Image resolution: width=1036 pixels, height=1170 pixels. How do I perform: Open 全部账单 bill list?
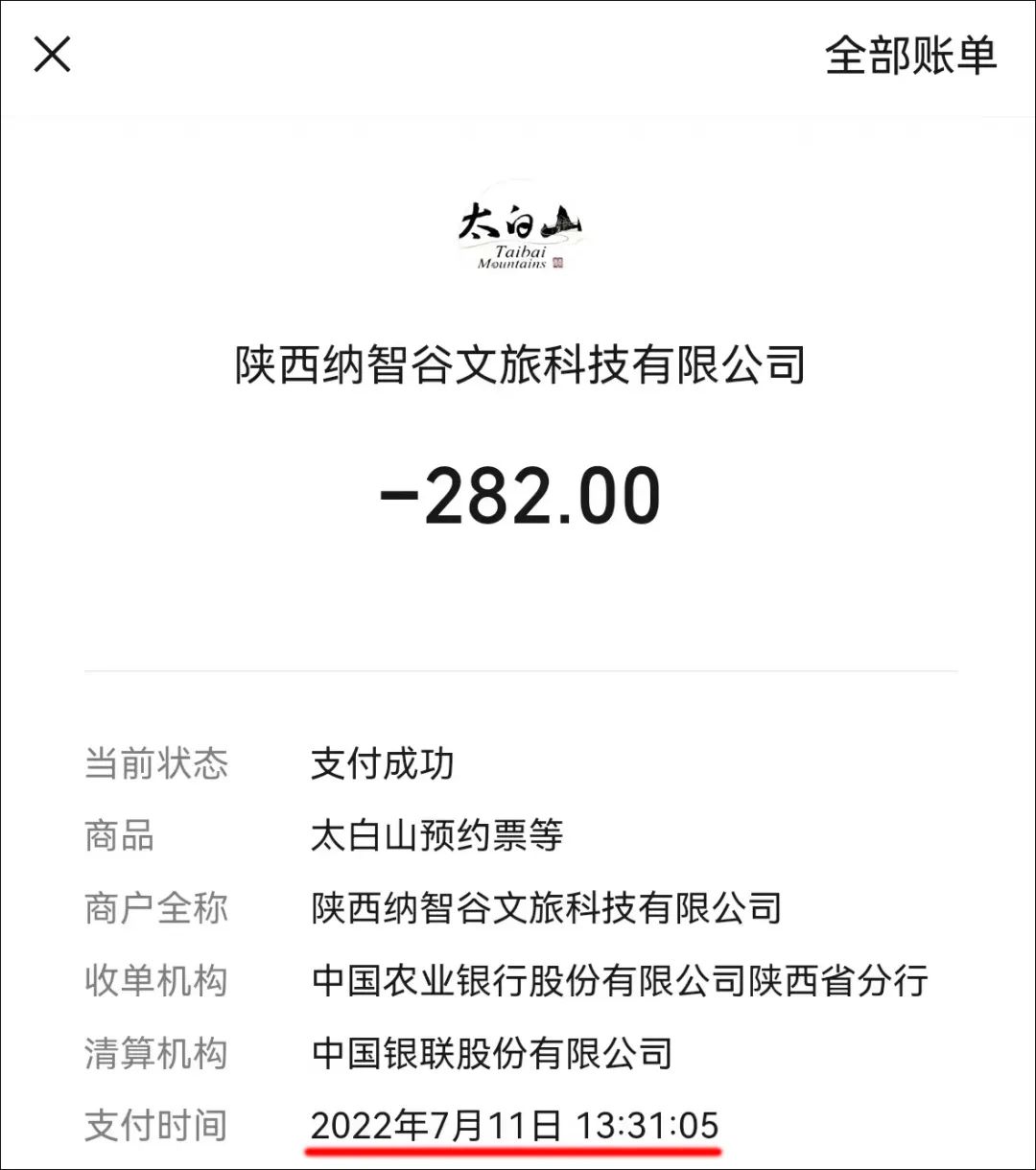point(910,56)
